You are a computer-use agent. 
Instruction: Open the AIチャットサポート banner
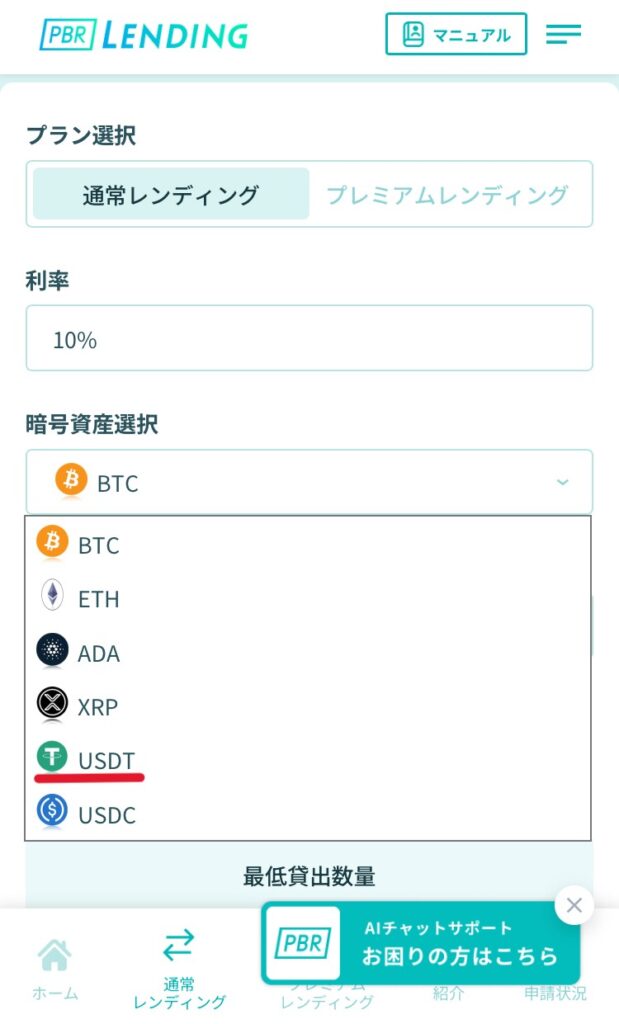pos(420,943)
